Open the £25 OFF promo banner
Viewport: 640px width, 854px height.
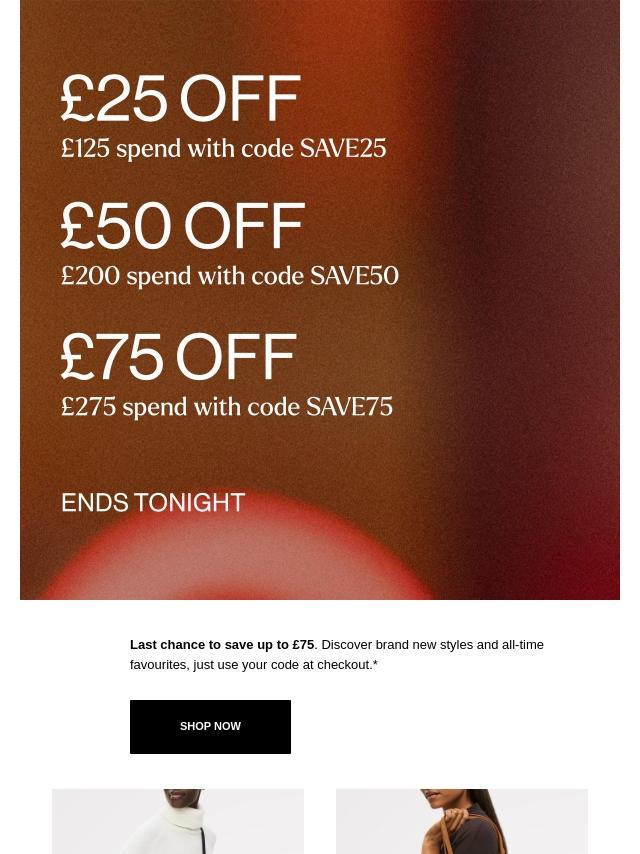(x=320, y=300)
